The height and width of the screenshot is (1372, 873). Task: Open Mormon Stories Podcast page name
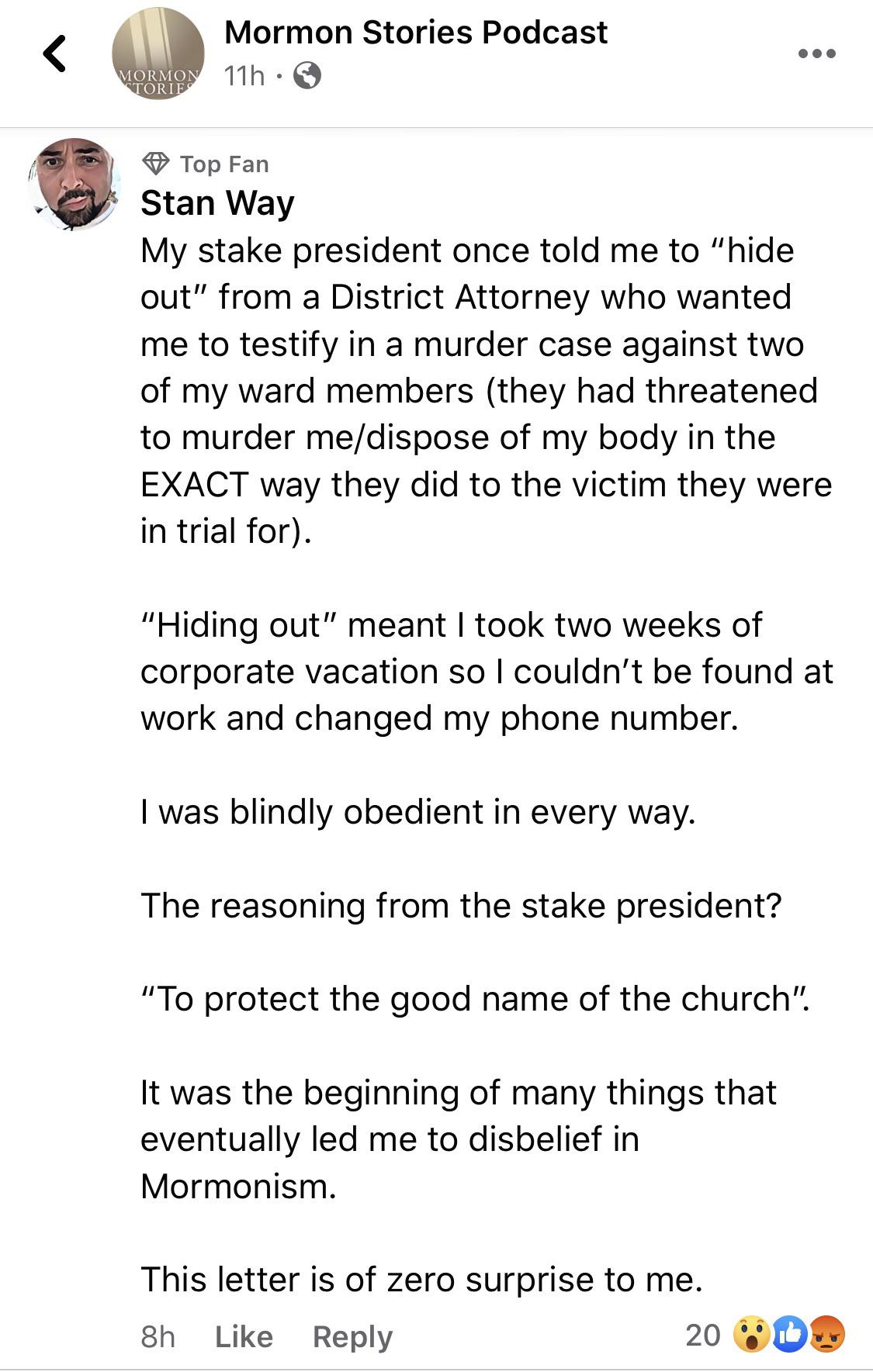click(x=415, y=33)
